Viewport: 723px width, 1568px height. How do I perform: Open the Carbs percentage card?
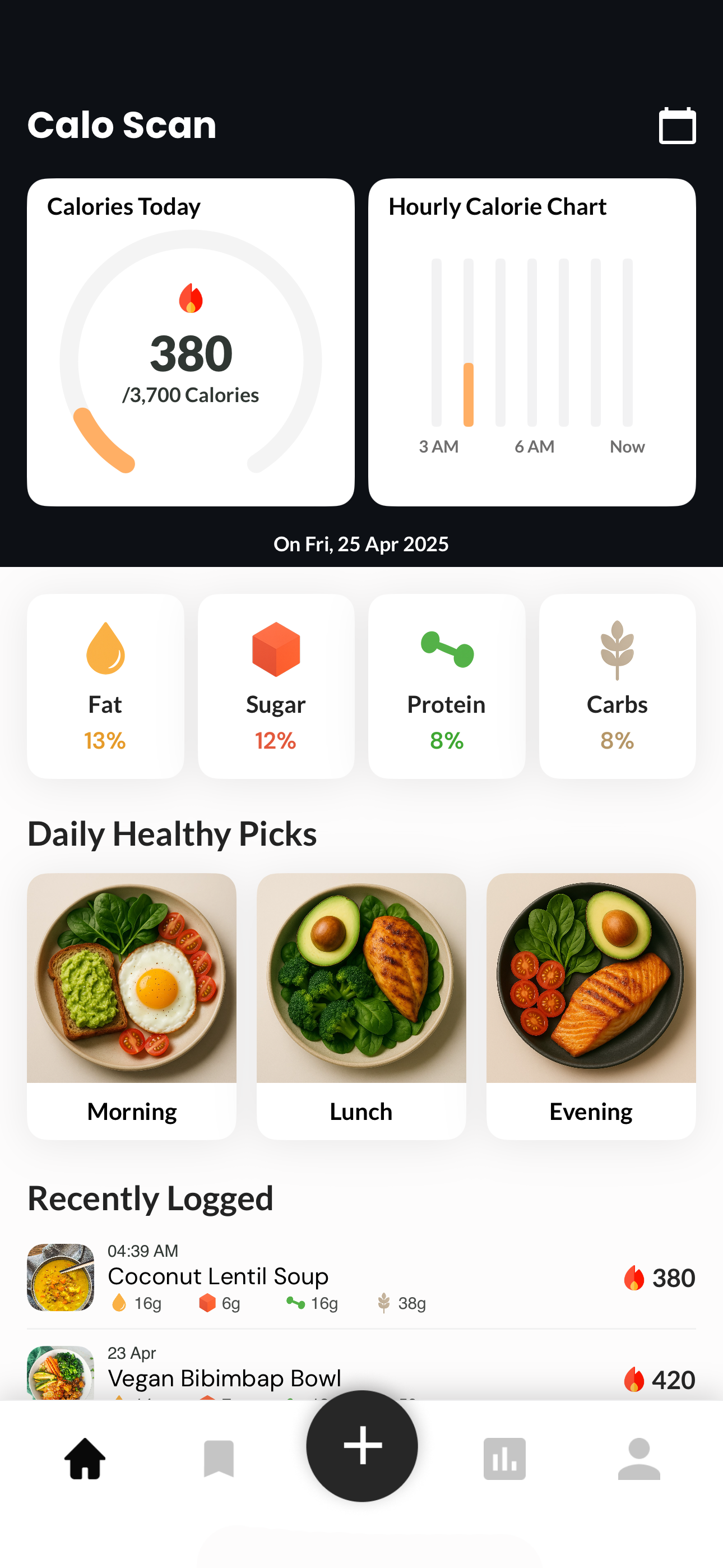617,686
